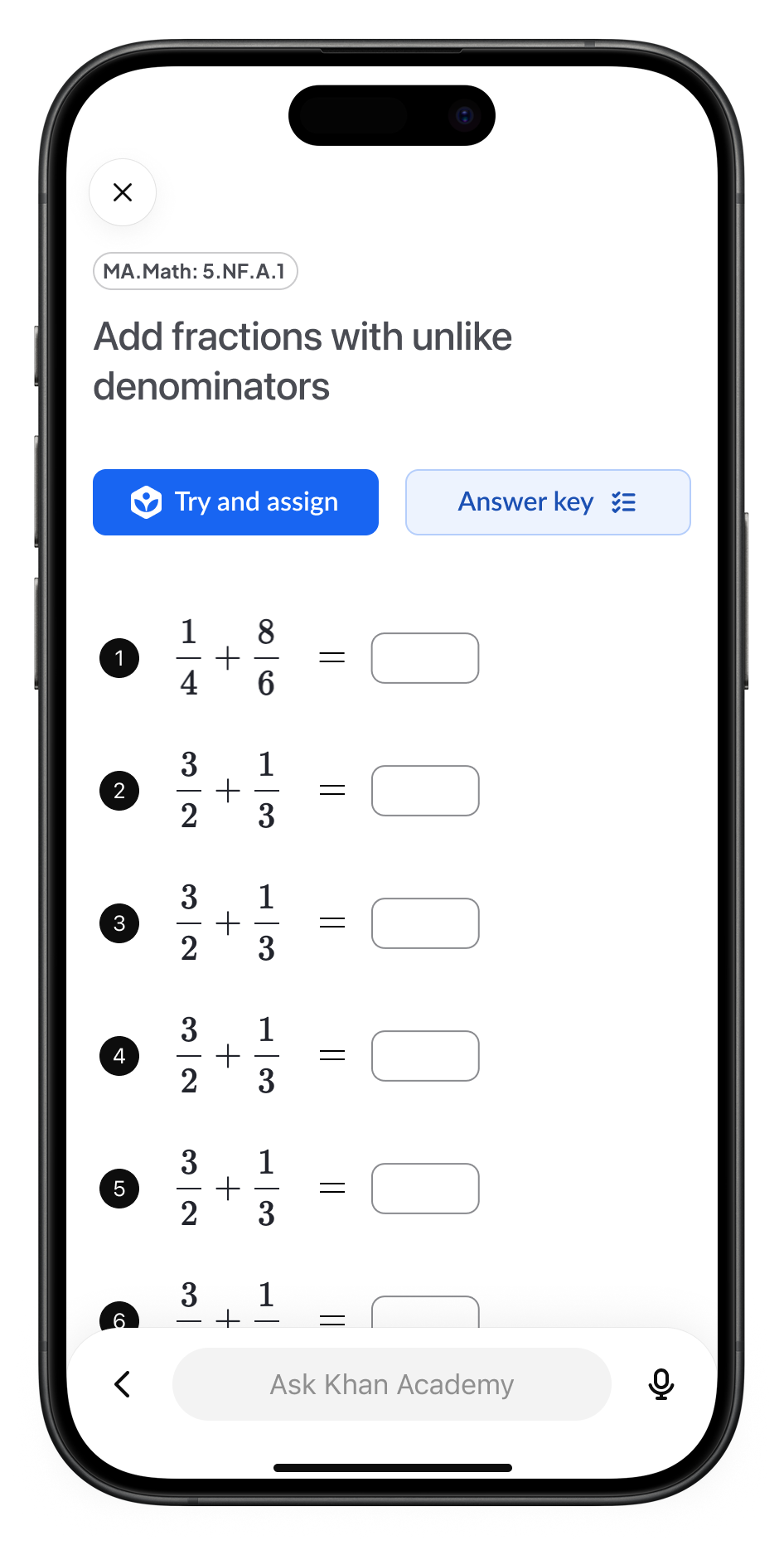Select Try and assign
784x1545 pixels.
[235, 502]
